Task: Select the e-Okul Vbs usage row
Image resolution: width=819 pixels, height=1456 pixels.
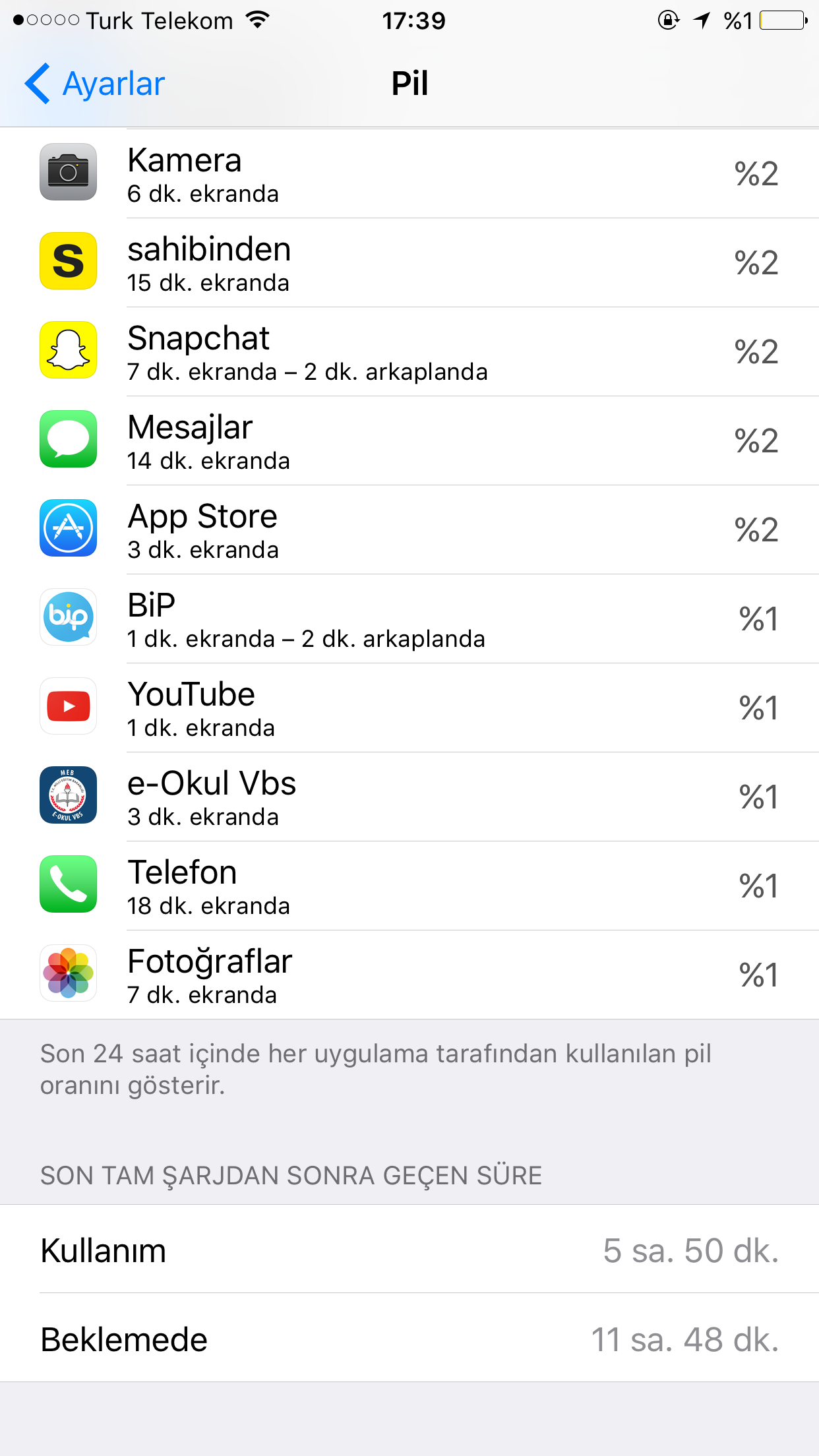Action: [409, 797]
